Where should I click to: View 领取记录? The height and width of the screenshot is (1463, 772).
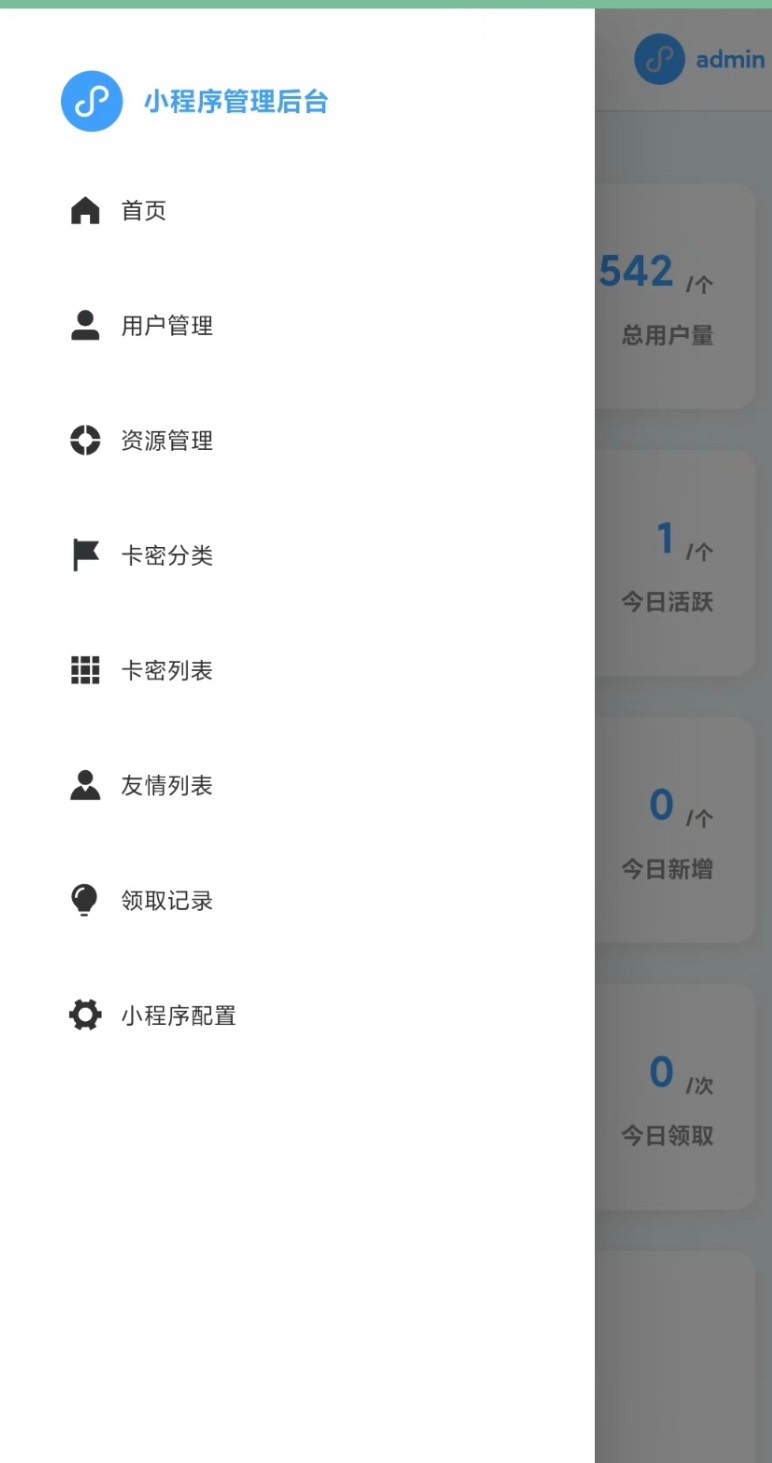click(166, 901)
